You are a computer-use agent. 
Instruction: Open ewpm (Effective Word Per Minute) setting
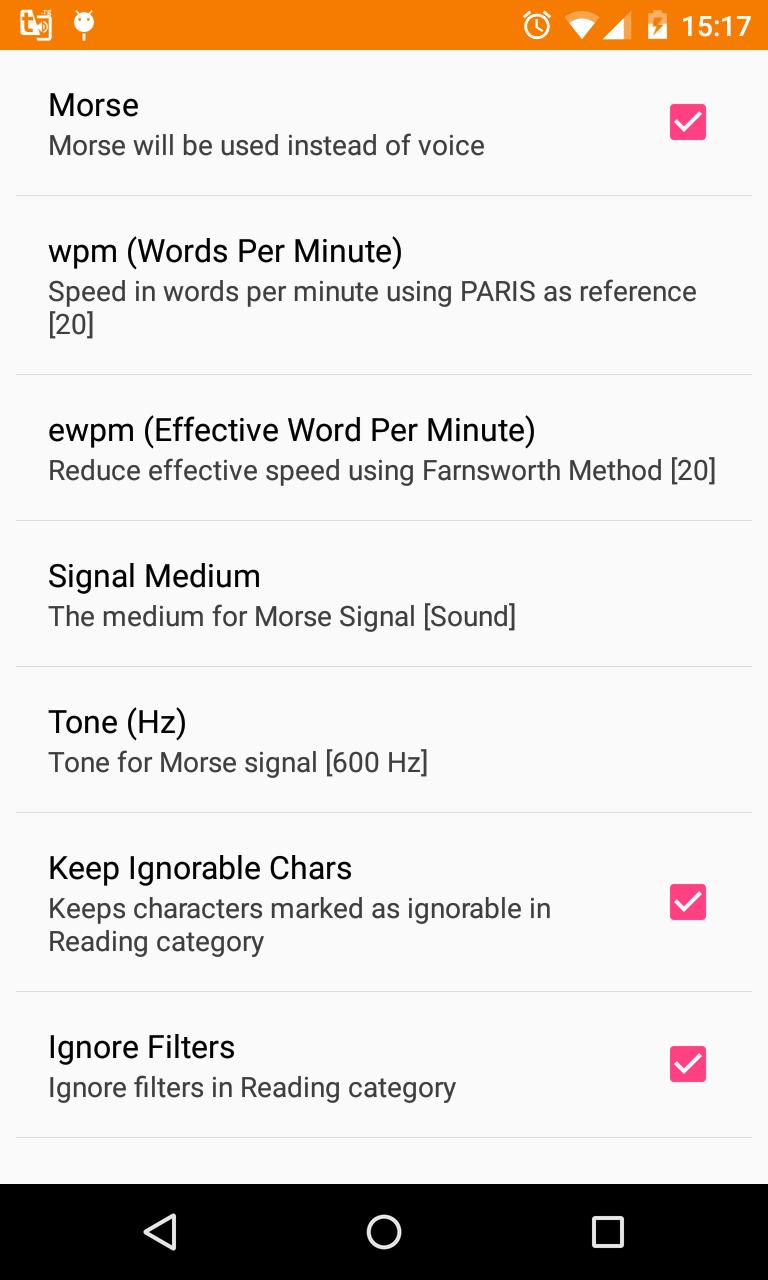tap(384, 449)
